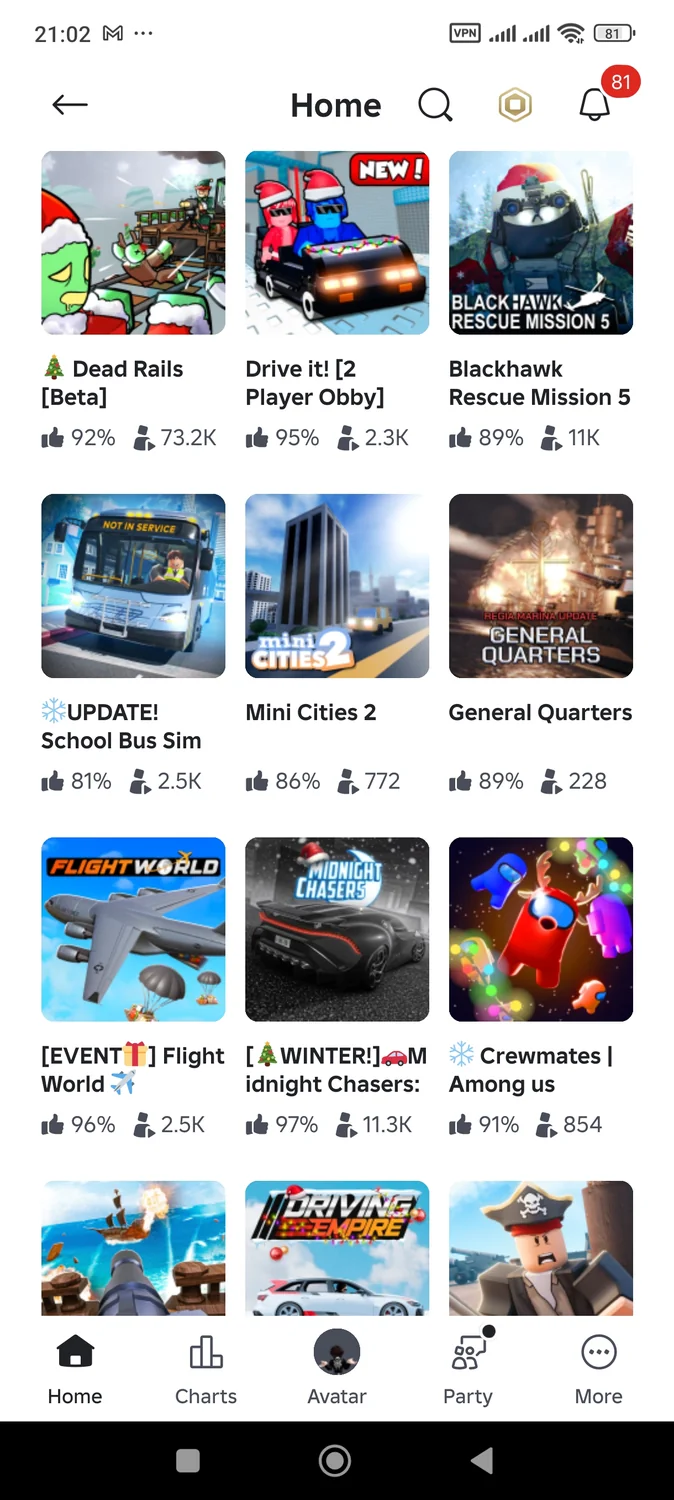Open the Dead Rails [Beta] game
This screenshot has width=674, height=1500.
coord(133,243)
